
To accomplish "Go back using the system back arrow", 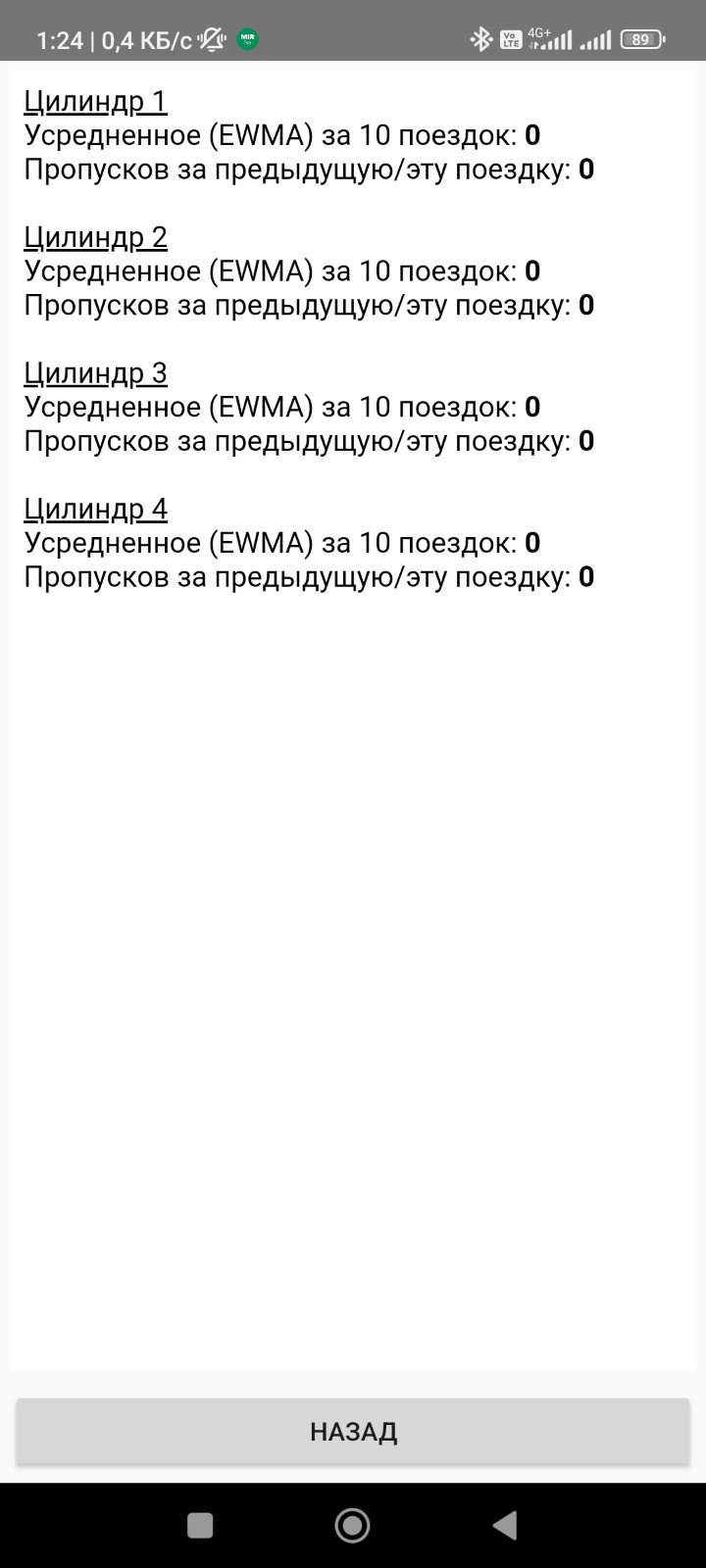I will (504, 1525).
